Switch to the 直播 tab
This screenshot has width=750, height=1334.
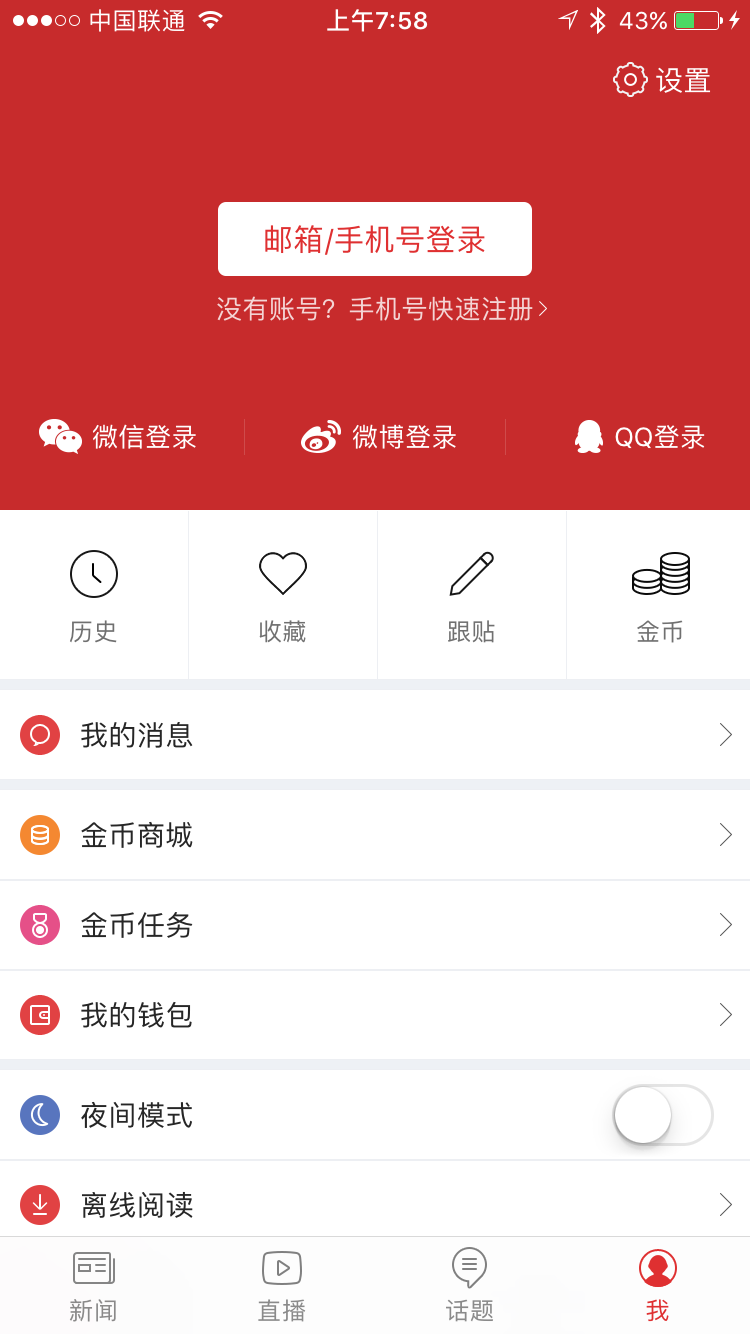pos(282,1286)
